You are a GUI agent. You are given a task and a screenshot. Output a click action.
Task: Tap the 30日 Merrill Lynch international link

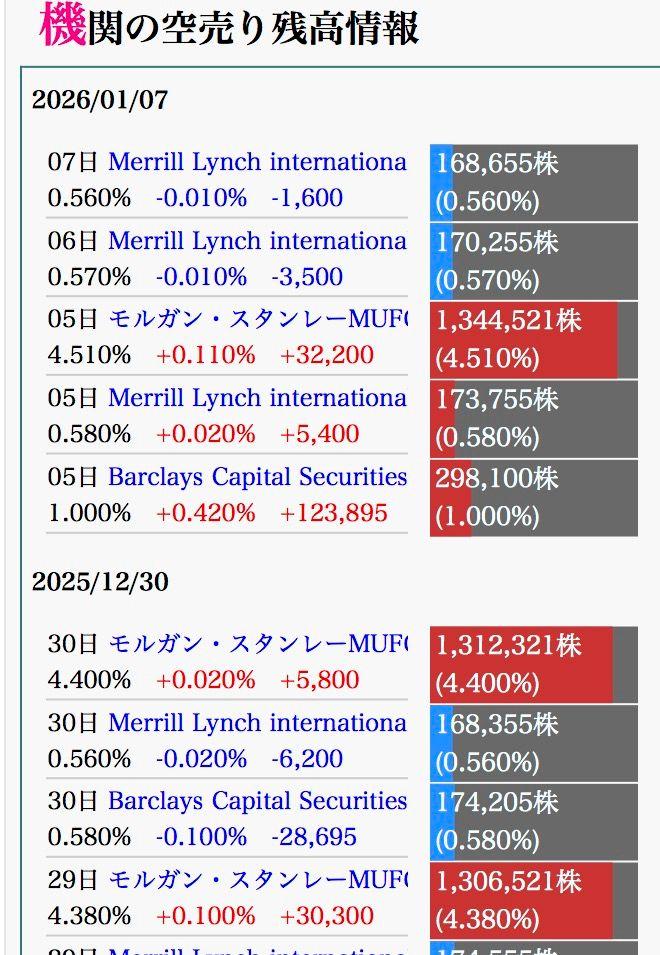[257, 723]
